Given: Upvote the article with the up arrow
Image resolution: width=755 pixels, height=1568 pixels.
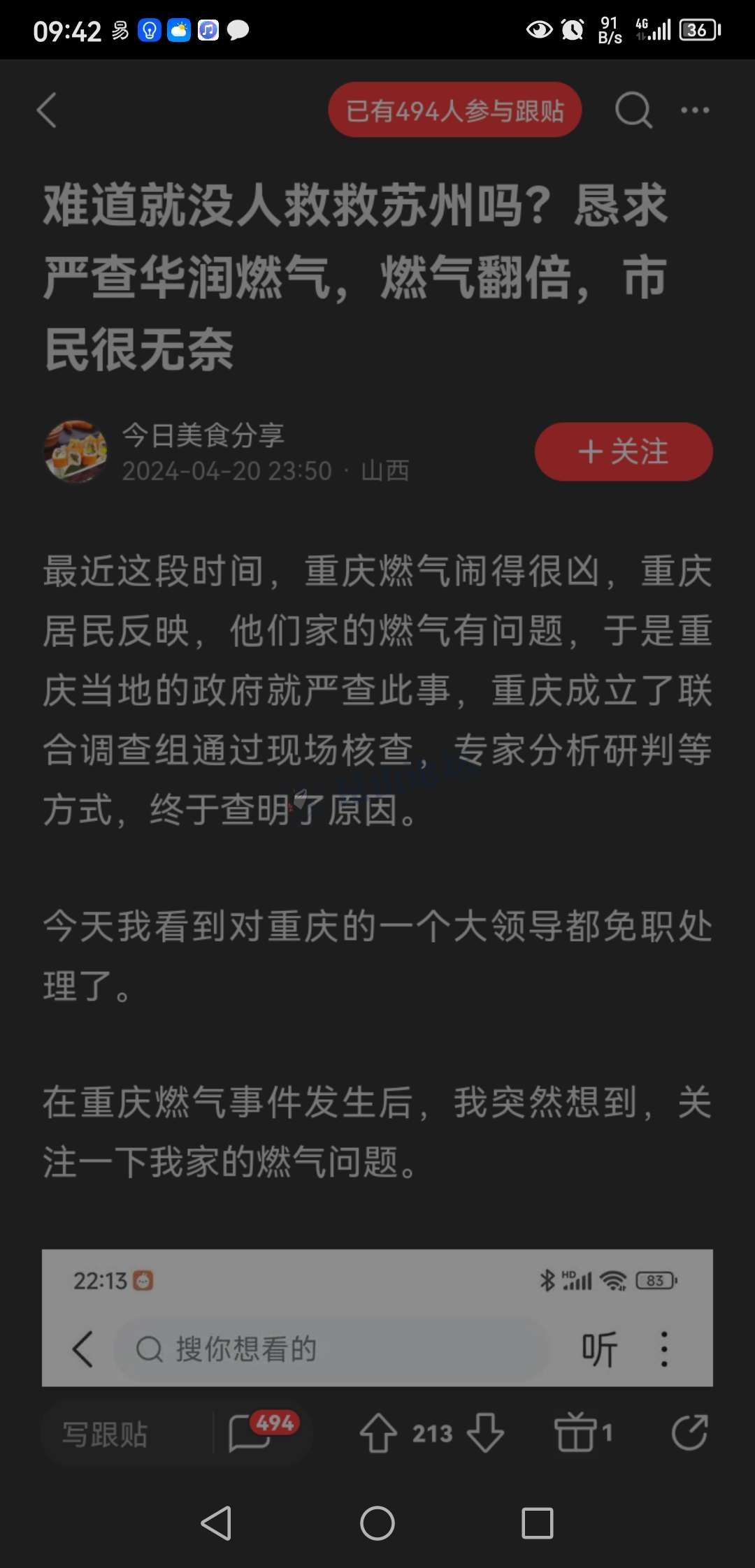Looking at the screenshot, I should click(x=378, y=1433).
